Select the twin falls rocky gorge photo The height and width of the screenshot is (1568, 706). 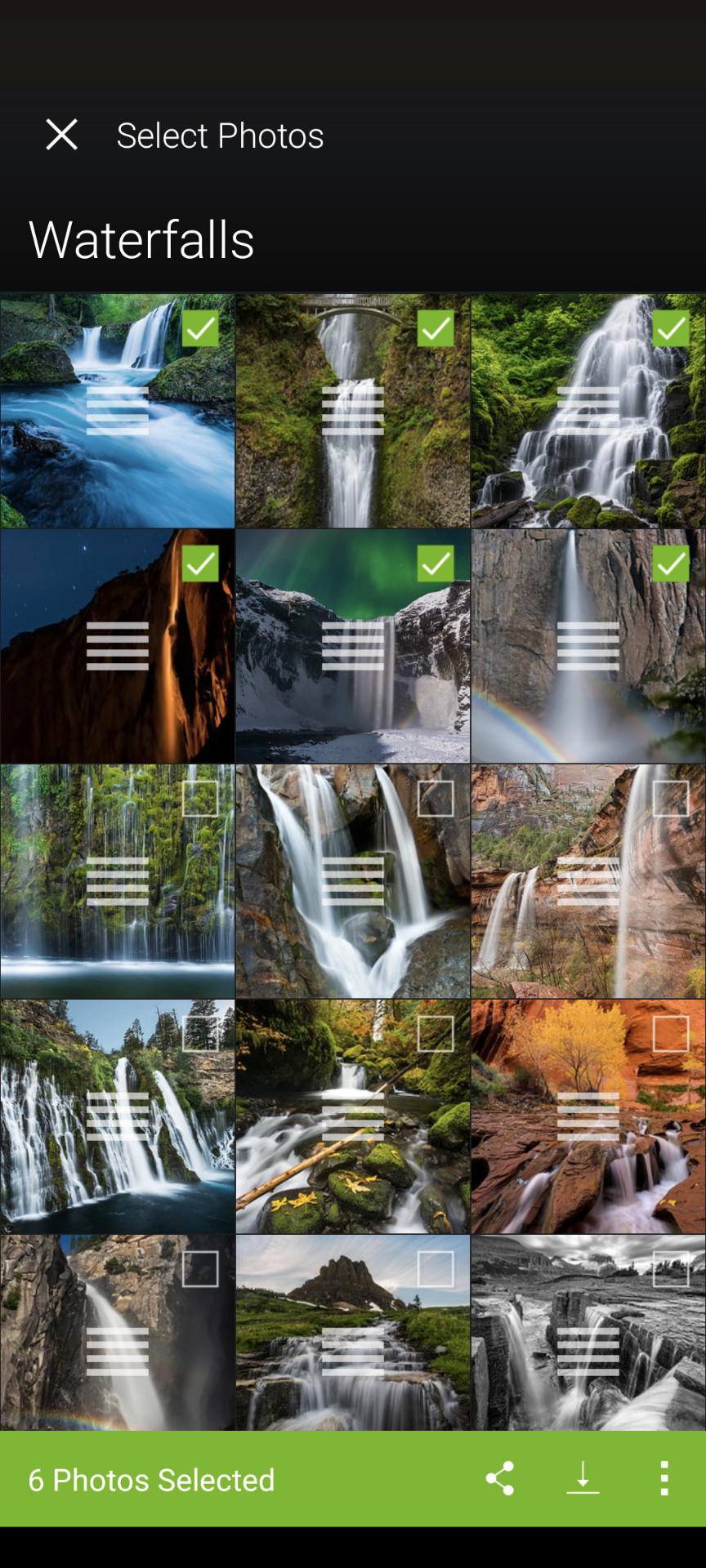tap(436, 799)
